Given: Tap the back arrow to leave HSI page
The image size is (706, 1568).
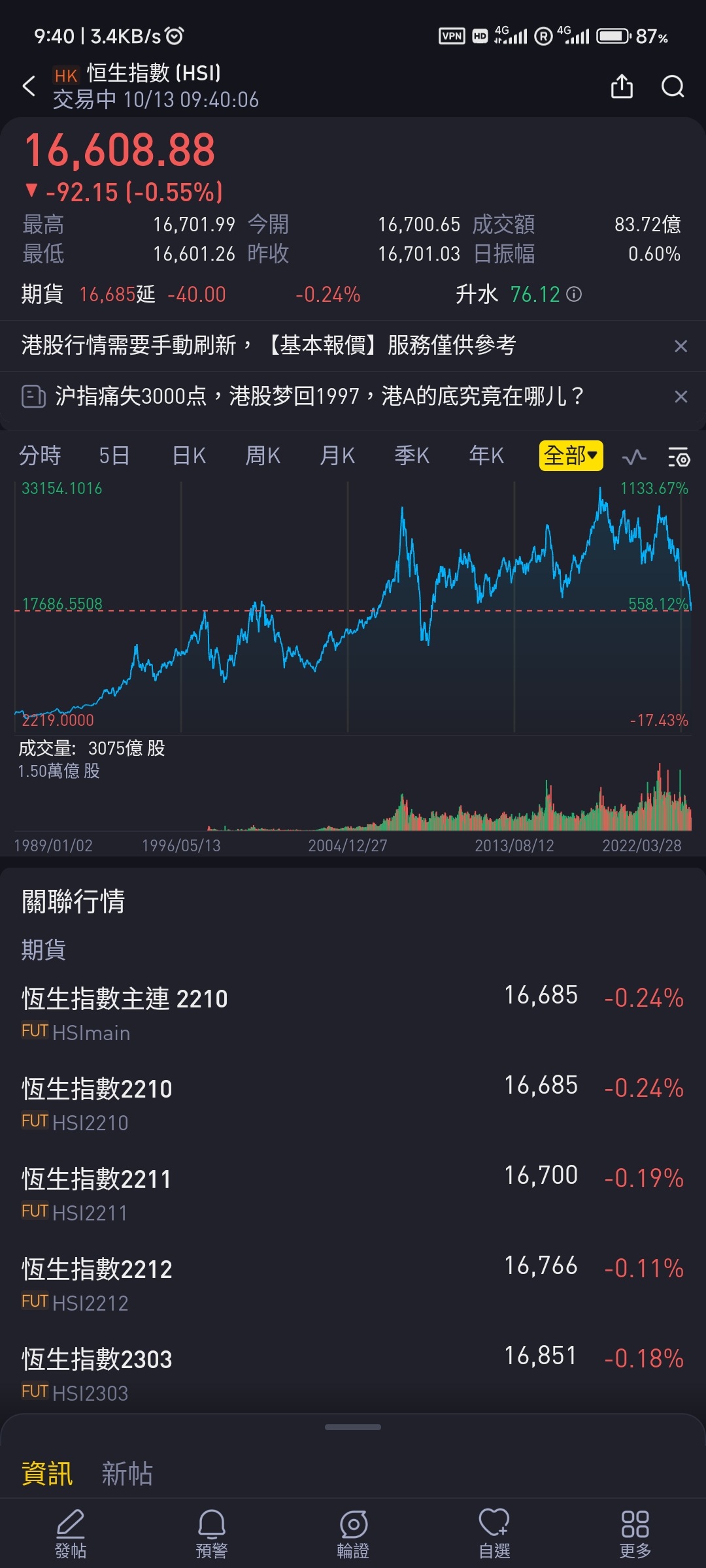Looking at the screenshot, I should click(x=28, y=86).
